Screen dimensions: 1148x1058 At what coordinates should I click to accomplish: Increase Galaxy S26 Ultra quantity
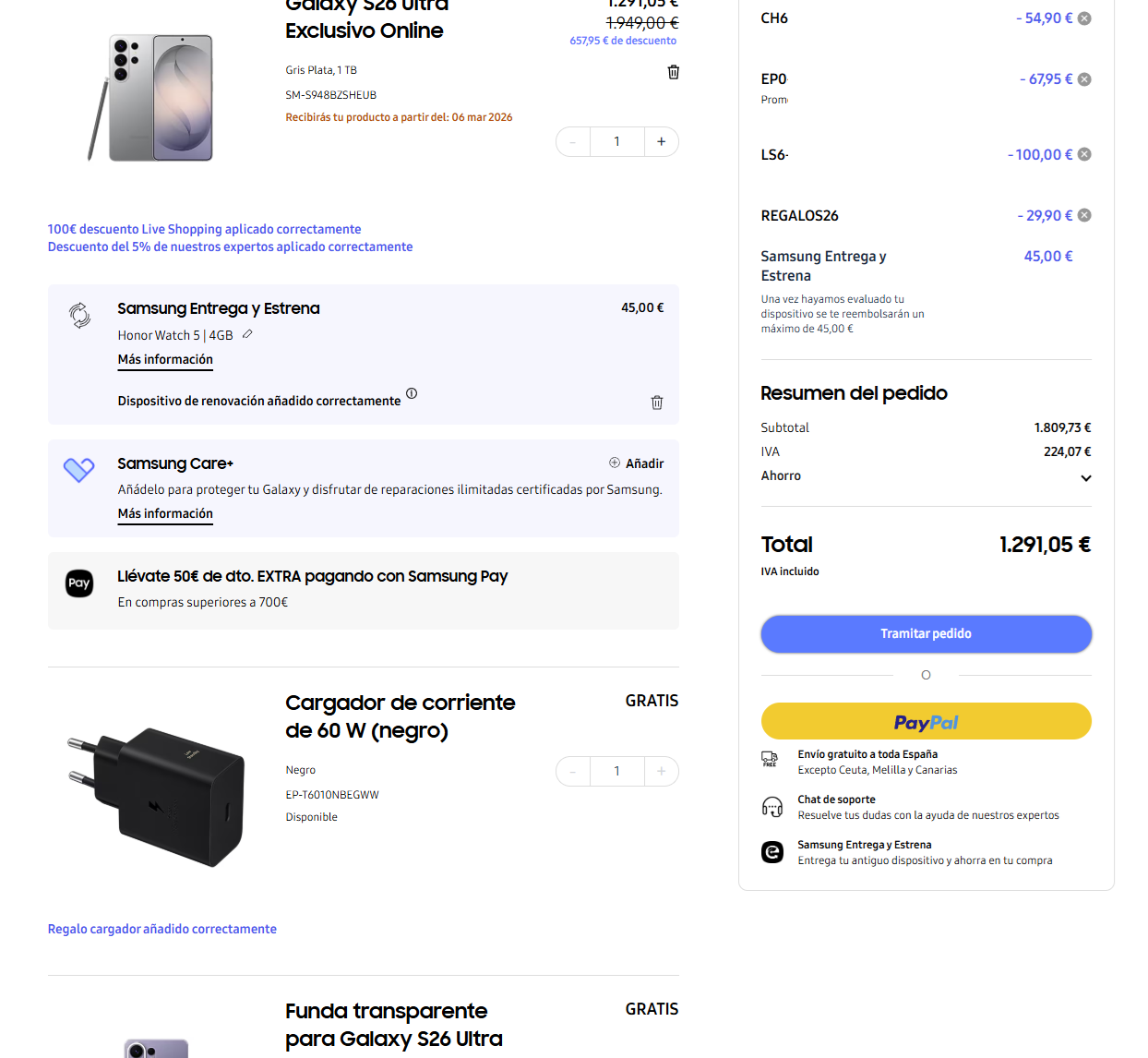coord(661,141)
